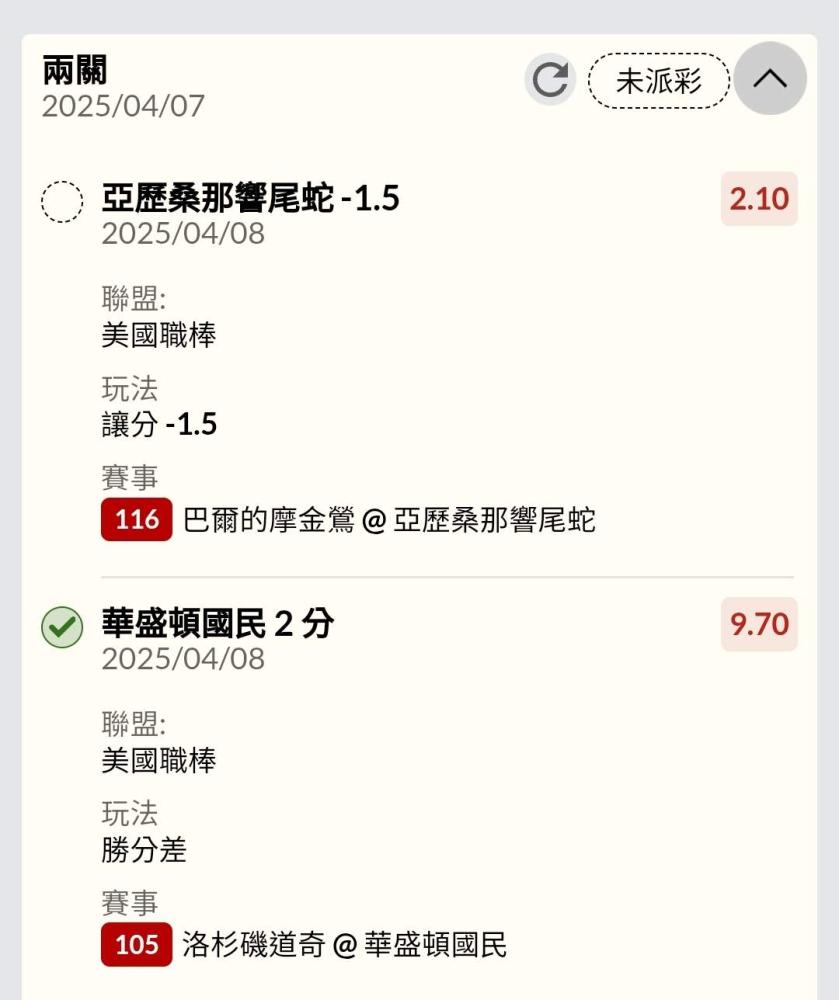Refresh the bet slip status

[550, 80]
